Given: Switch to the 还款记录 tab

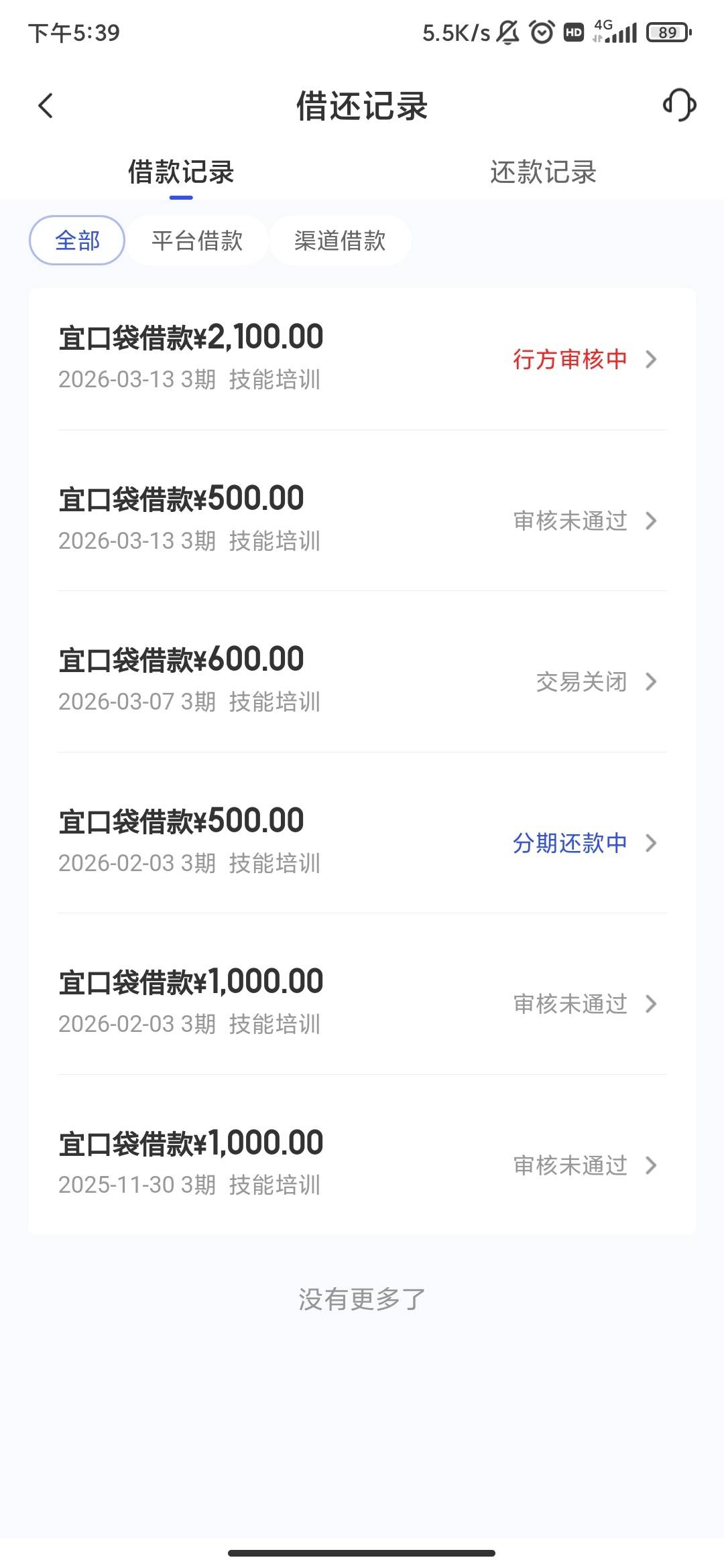Looking at the screenshot, I should tap(543, 172).
